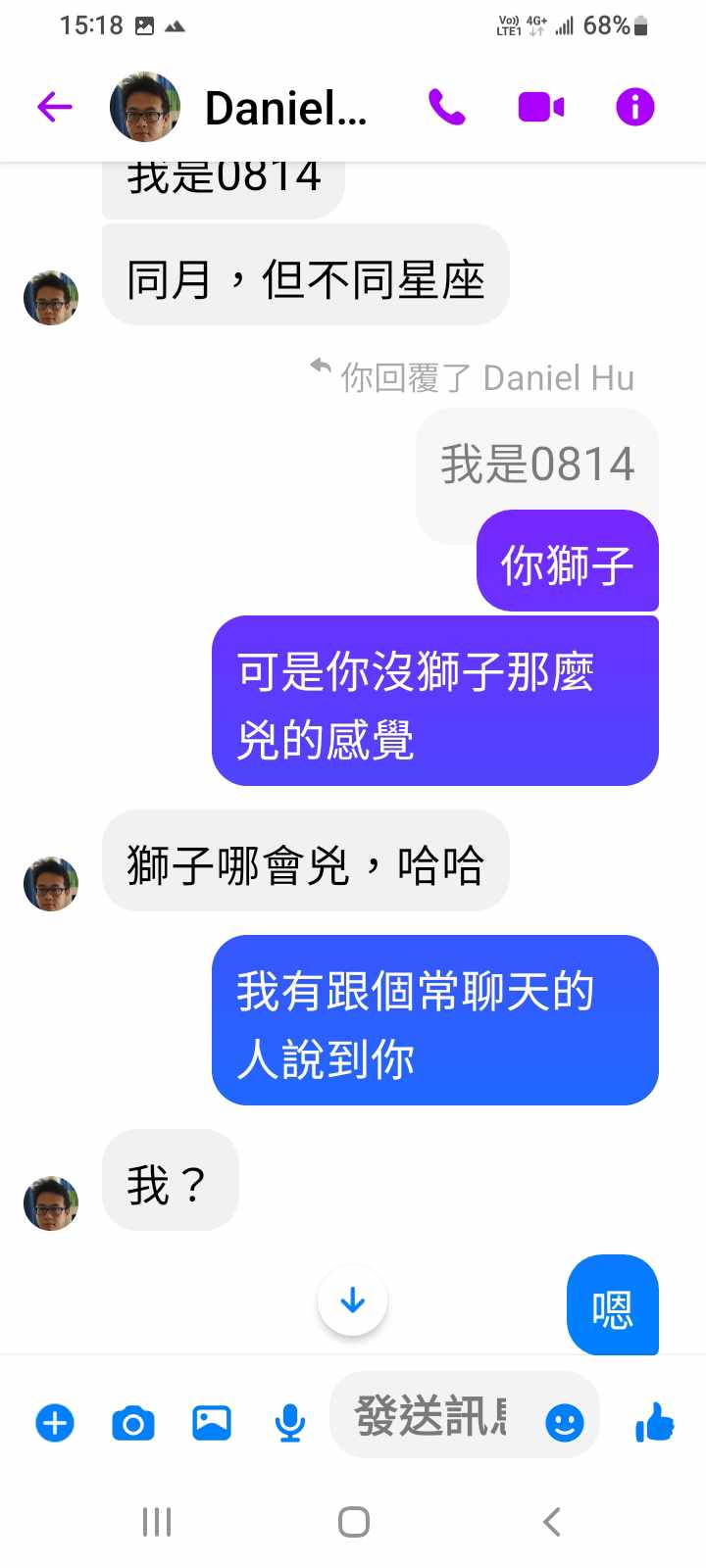Go back to the chat list

55,107
